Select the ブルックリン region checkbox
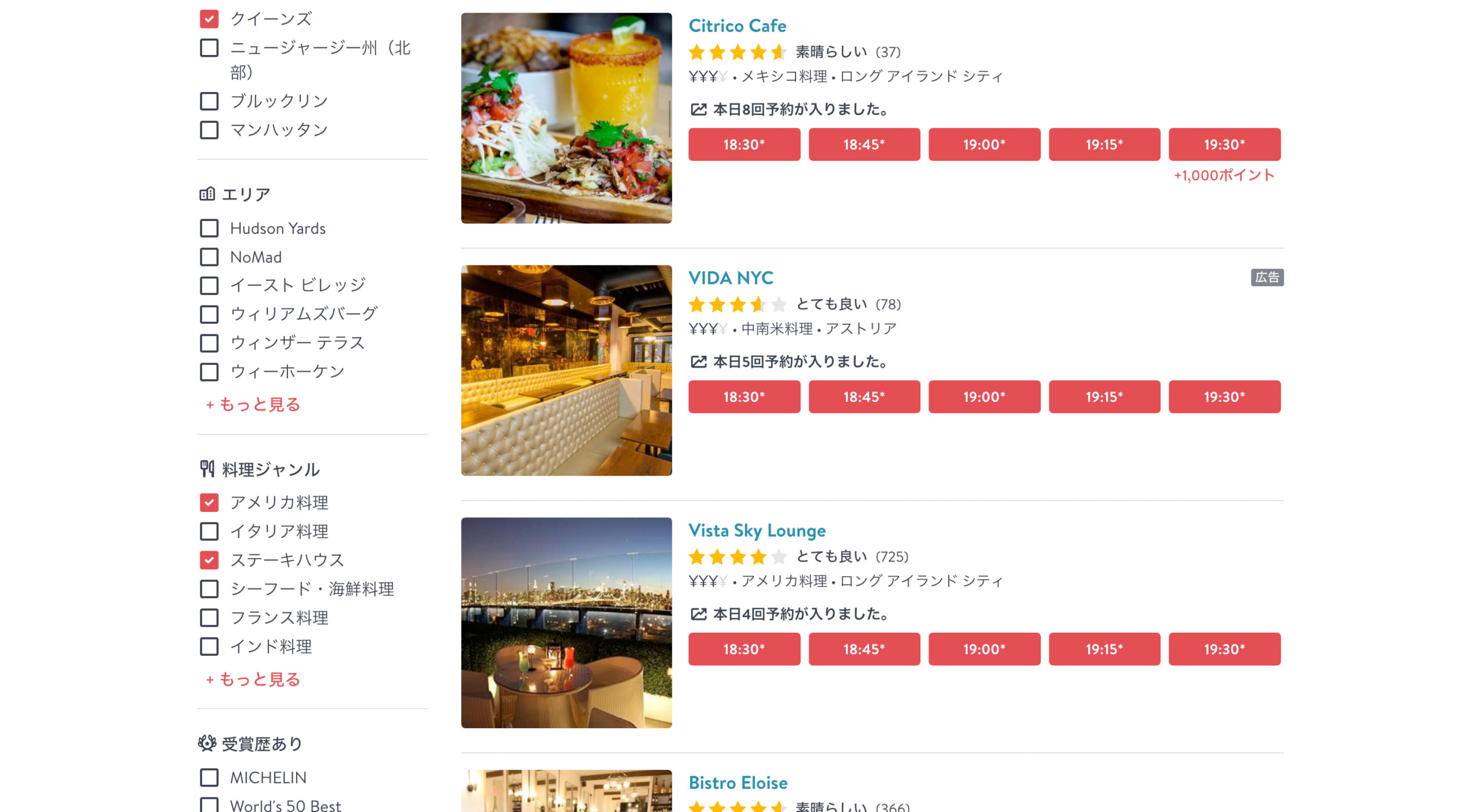This screenshot has height=812, width=1481. [209, 101]
